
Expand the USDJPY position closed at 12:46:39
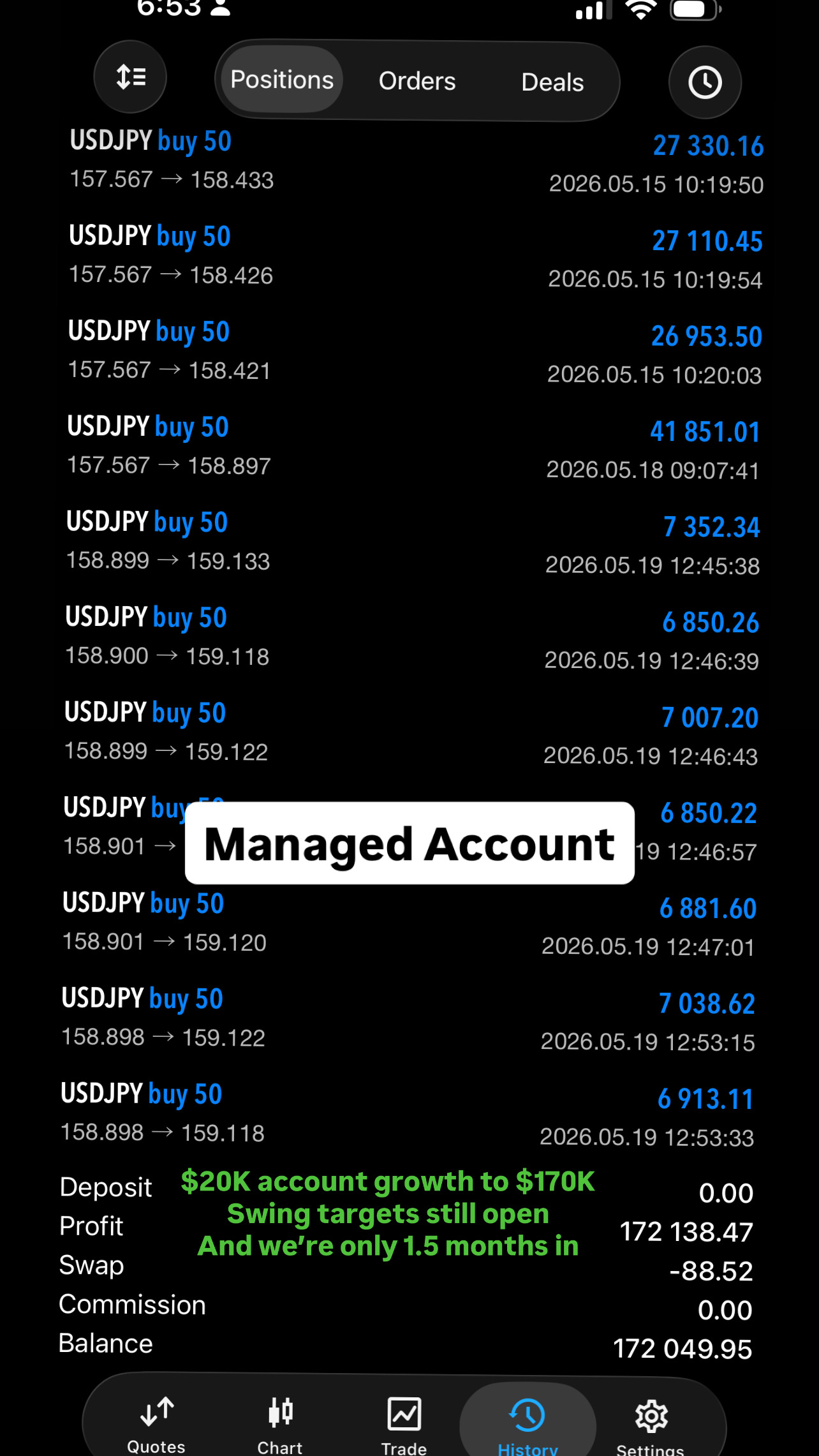[413, 637]
